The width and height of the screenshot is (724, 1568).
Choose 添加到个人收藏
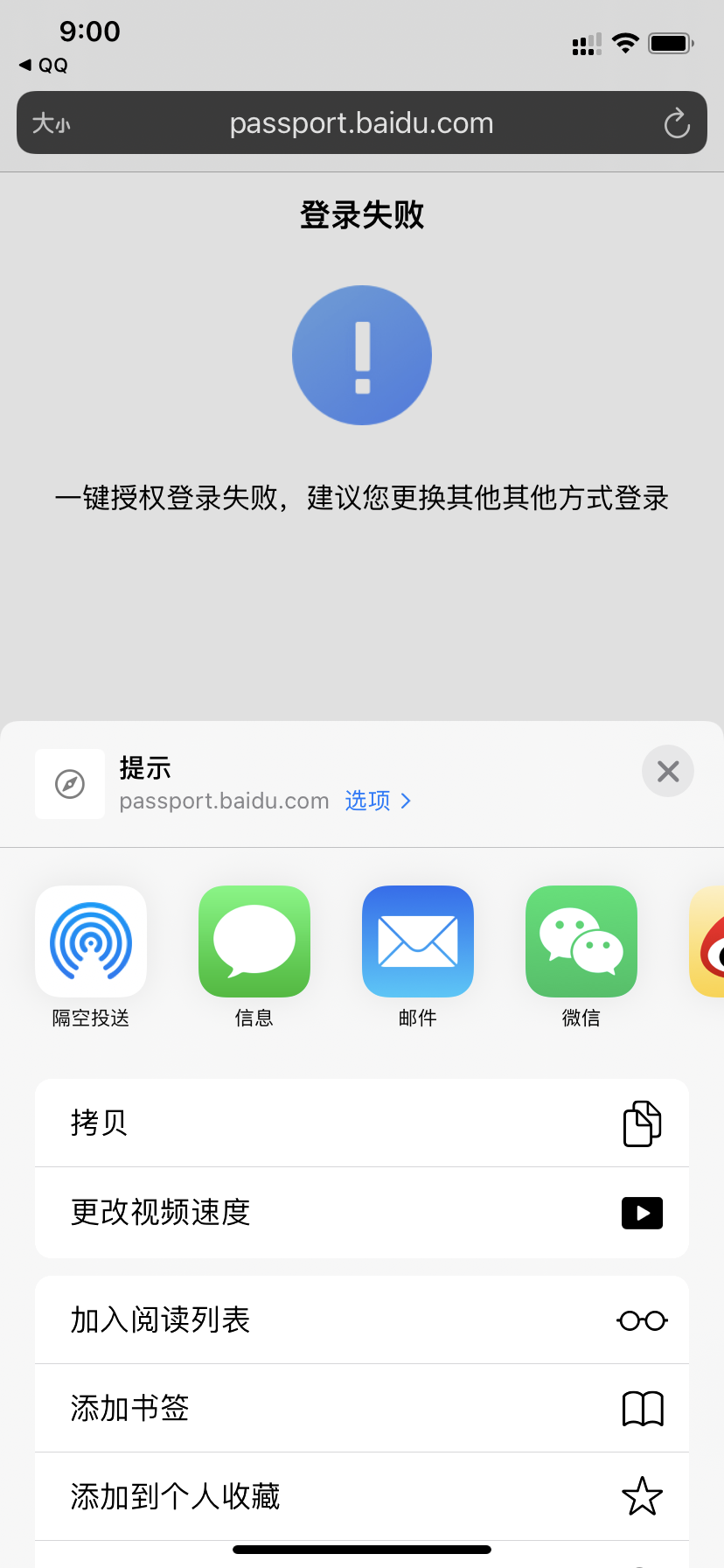coord(362,1496)
